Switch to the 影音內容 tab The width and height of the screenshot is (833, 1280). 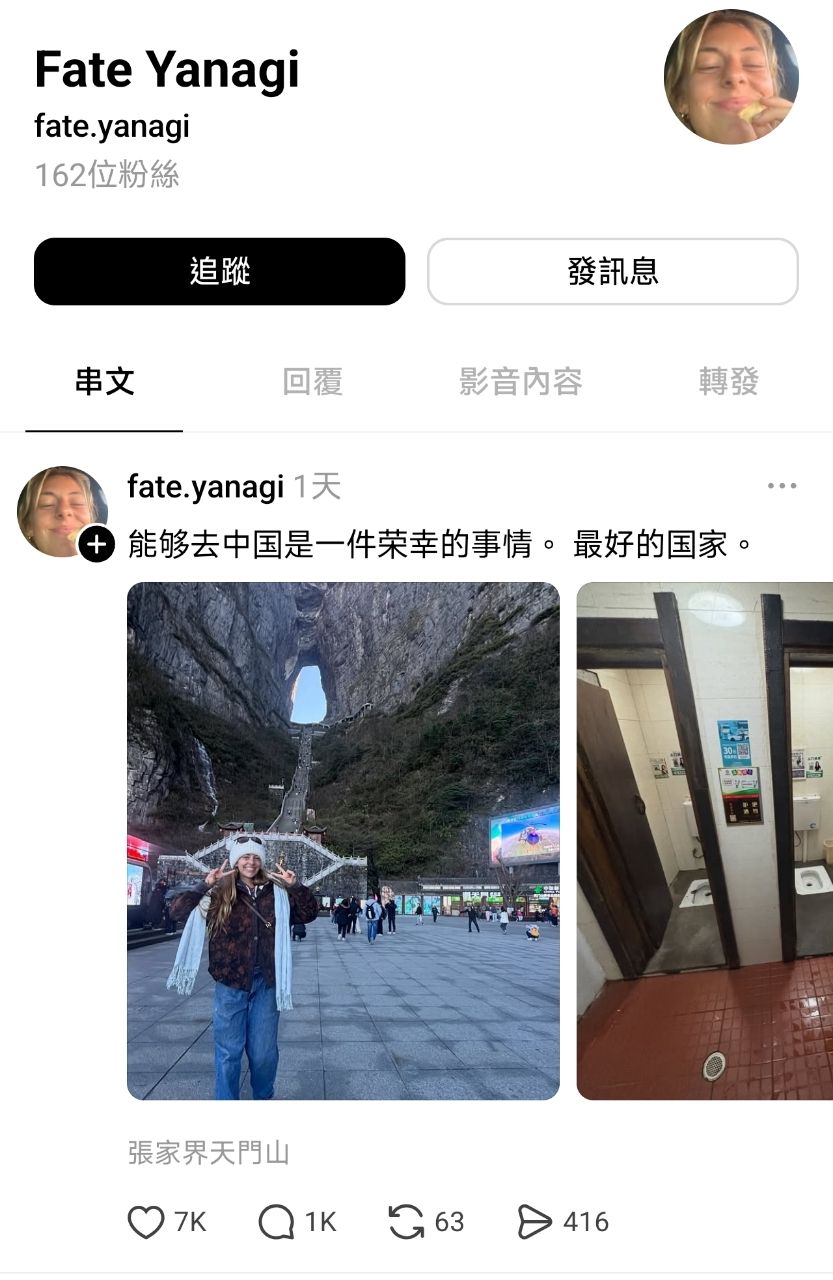point(520,381)
